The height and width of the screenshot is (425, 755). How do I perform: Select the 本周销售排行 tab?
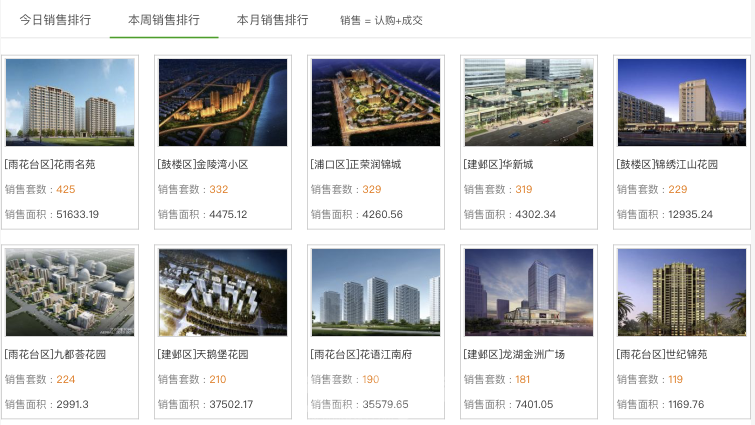coord(164,20)
